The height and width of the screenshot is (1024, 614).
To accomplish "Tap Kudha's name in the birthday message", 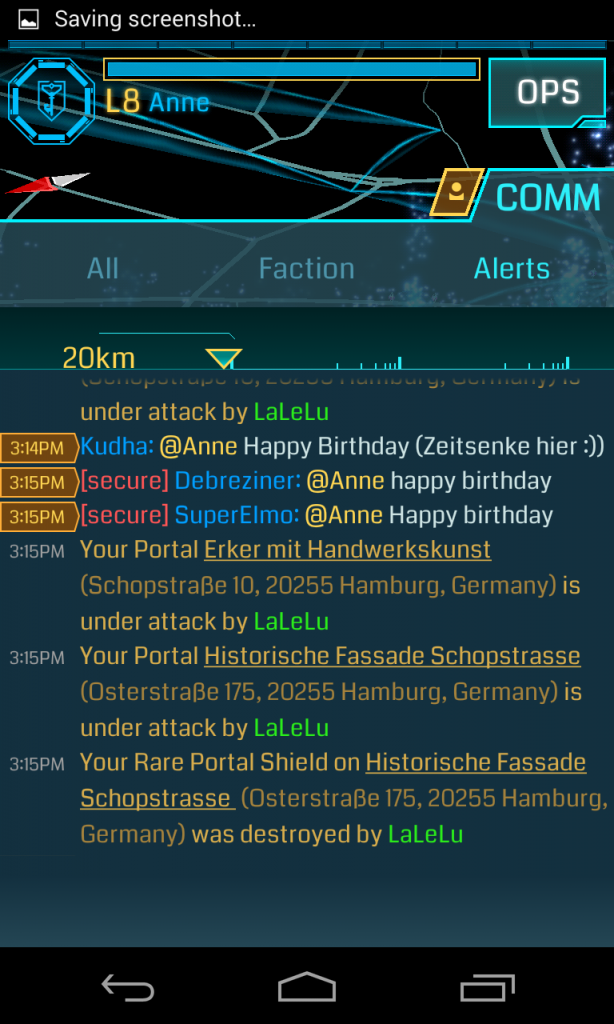I will click(116, 445).
